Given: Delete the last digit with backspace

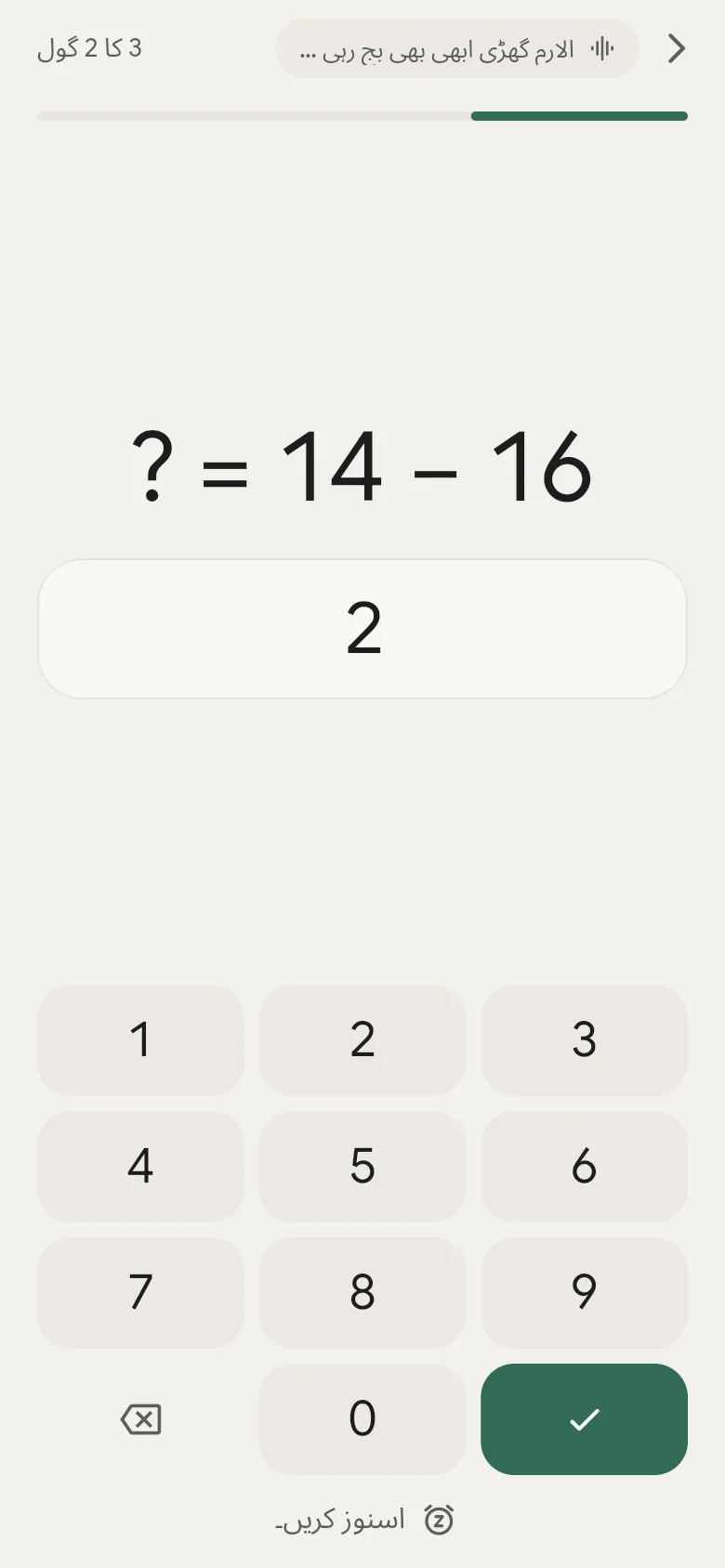Looking at the screenshot, I should 140,1418.
